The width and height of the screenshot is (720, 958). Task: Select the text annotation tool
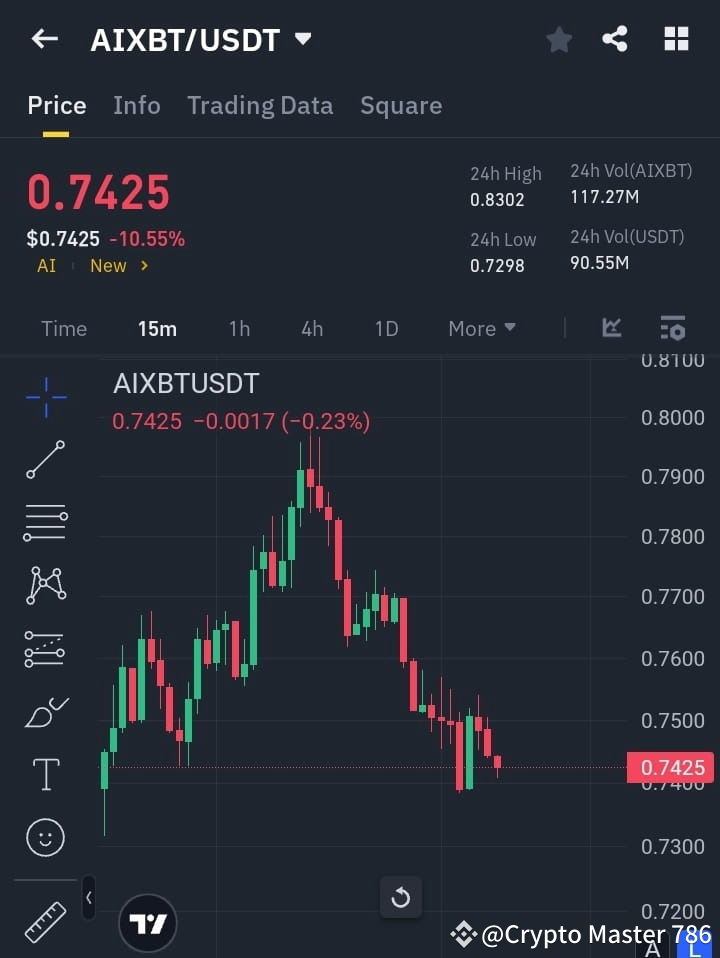(44, 774)
